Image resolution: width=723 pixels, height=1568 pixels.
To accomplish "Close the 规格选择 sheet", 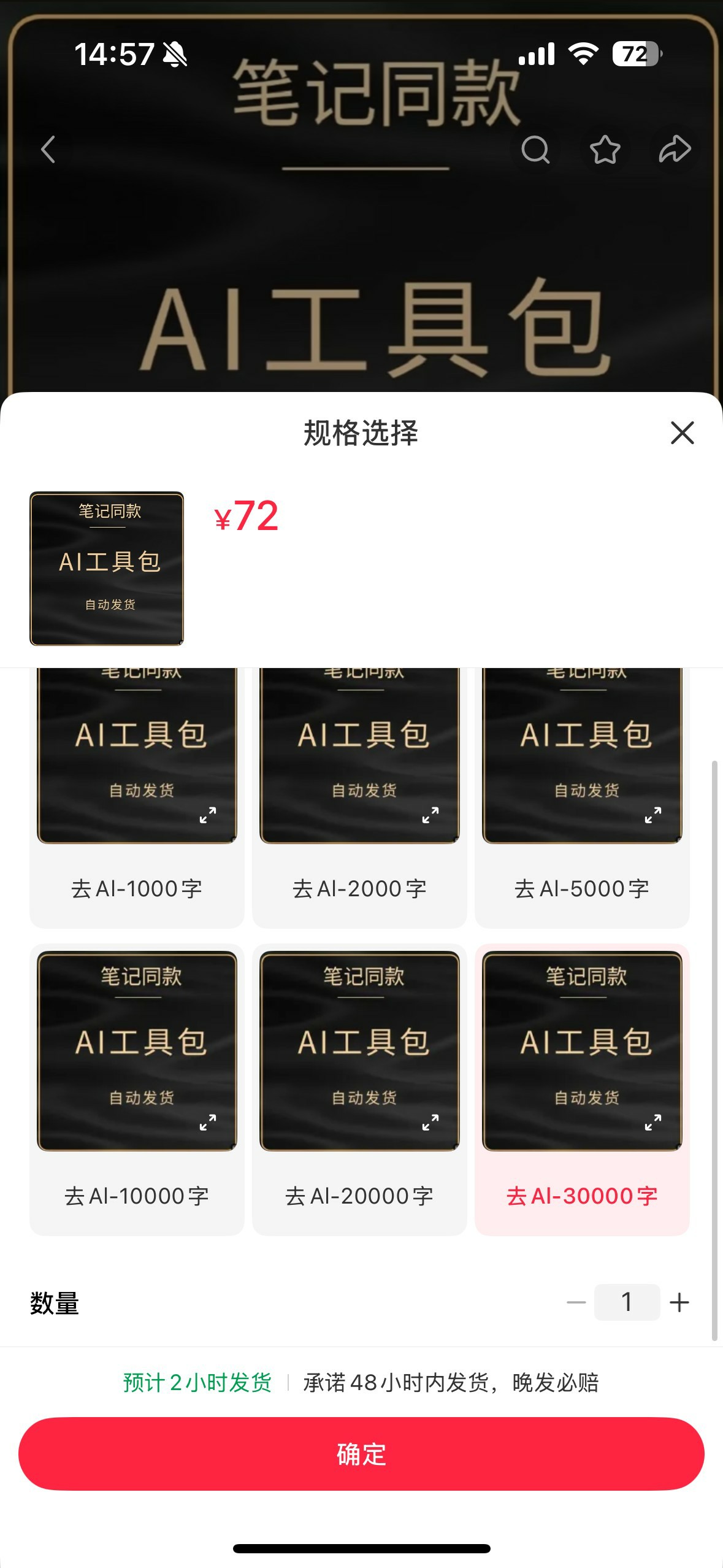I will point(682,433).
